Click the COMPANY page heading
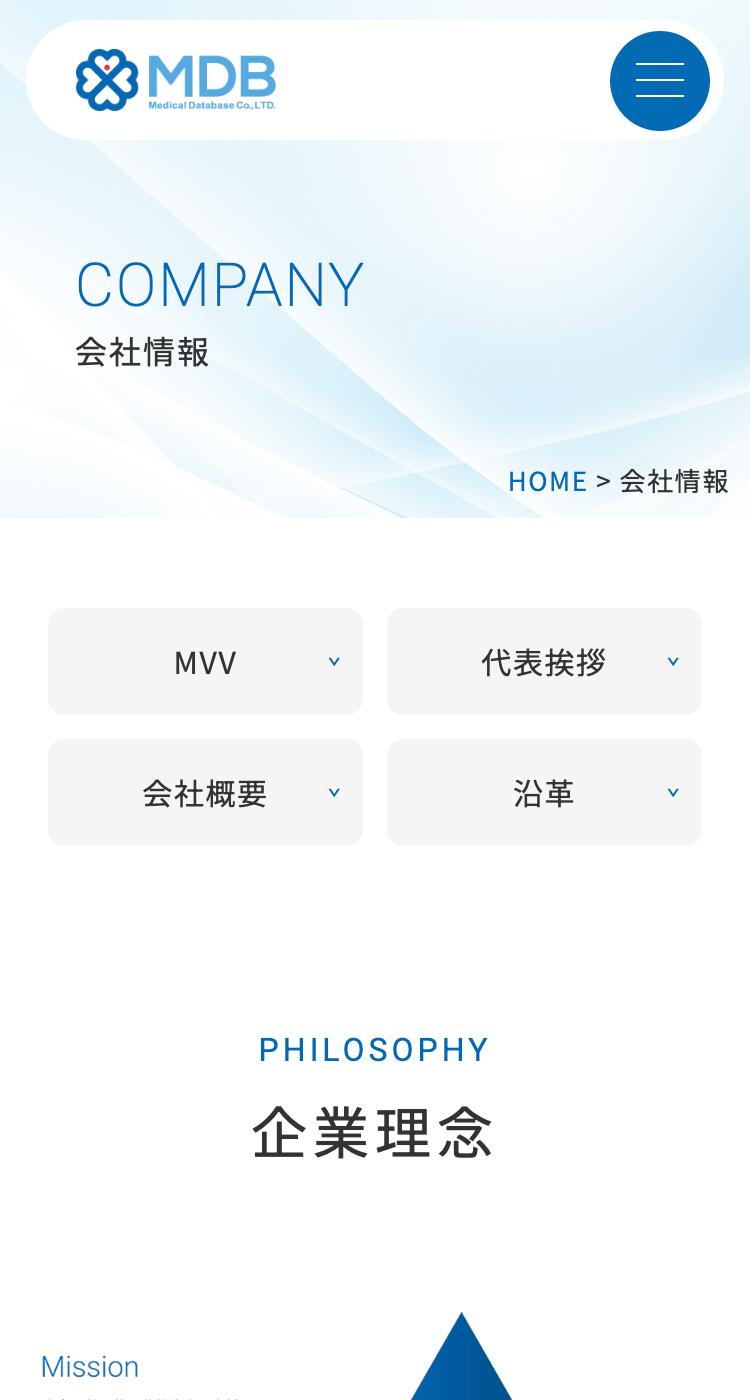 coord(220,285)
